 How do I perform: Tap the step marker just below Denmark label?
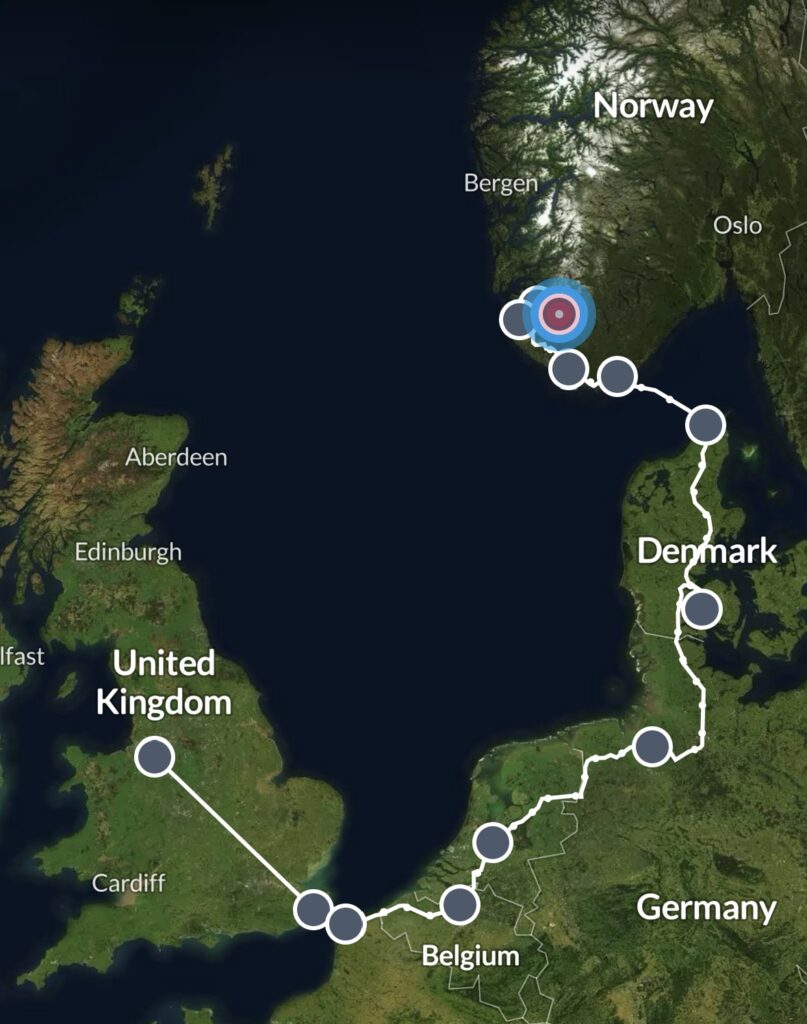(x=702, y=607)
